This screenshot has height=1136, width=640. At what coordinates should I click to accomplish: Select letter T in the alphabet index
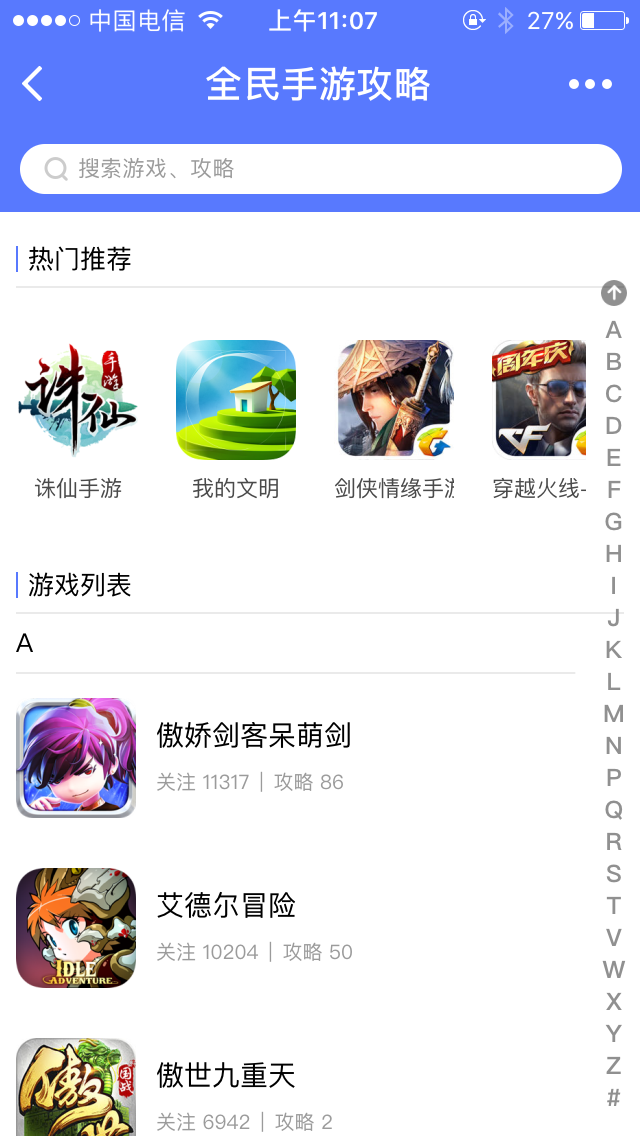click(613, 906)
